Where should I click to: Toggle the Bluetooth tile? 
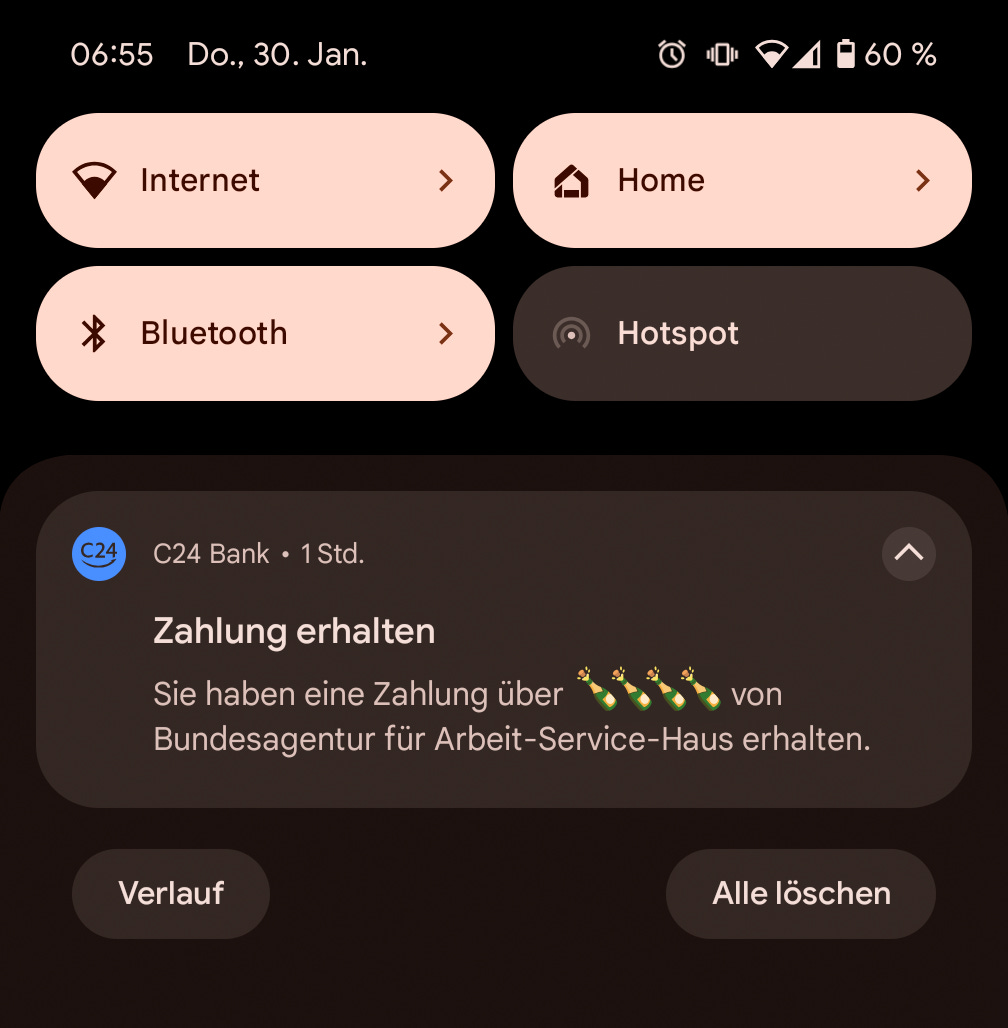pyautogui.click(x=265, y=334)
